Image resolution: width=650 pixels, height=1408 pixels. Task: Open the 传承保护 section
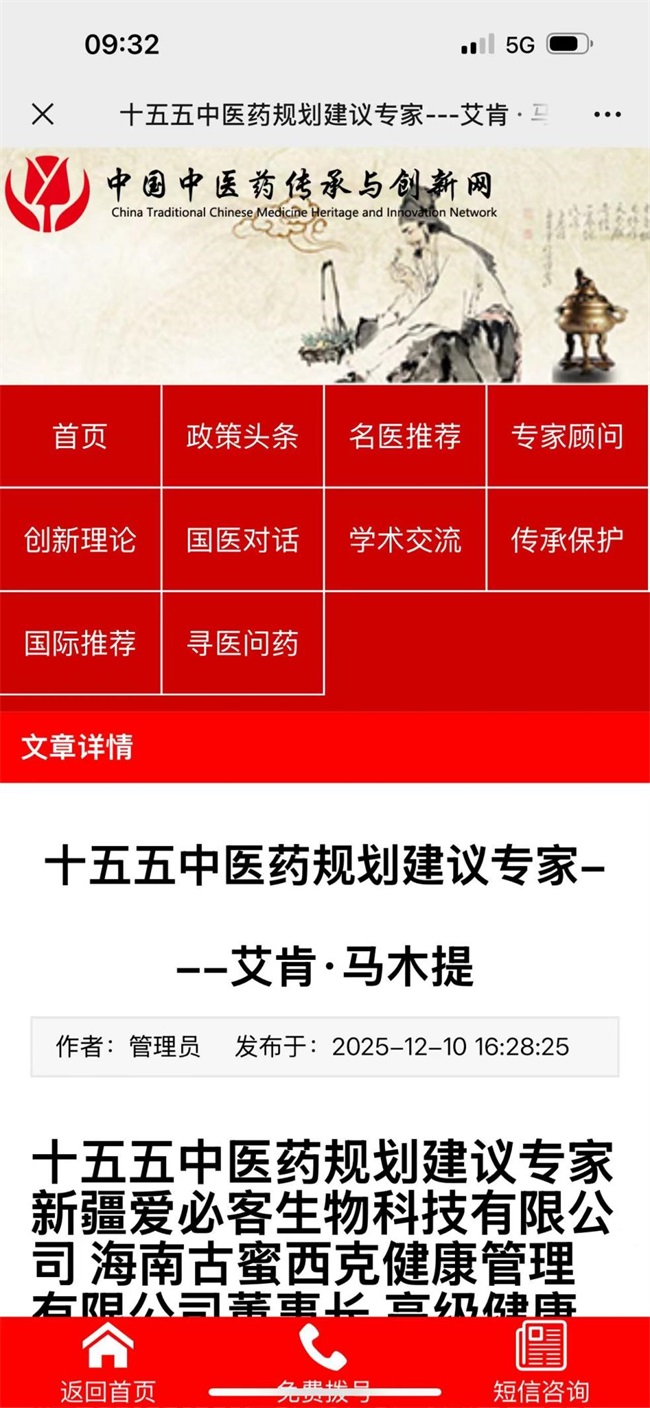pyautogui.click(x=568, y=540)
